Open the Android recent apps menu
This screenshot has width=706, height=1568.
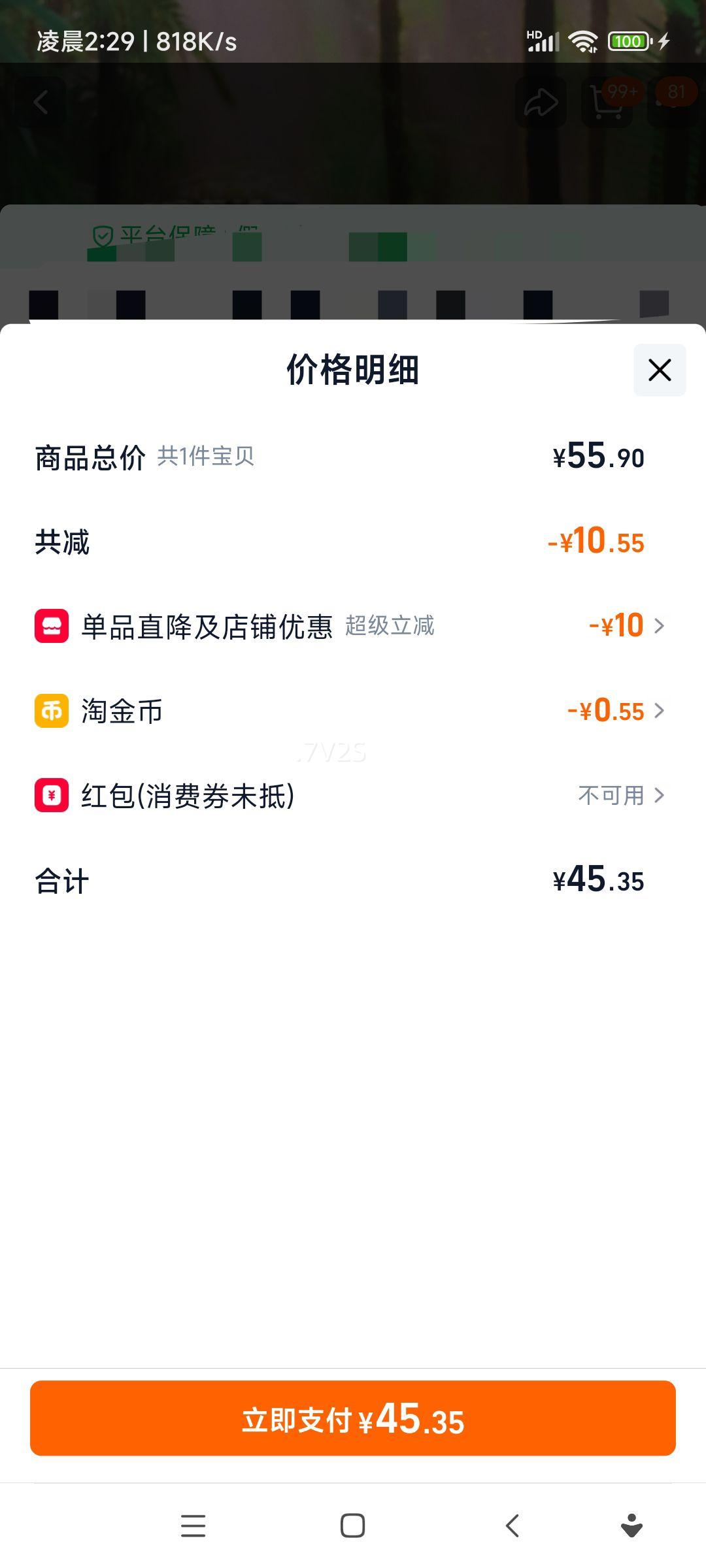[193, 1527]
